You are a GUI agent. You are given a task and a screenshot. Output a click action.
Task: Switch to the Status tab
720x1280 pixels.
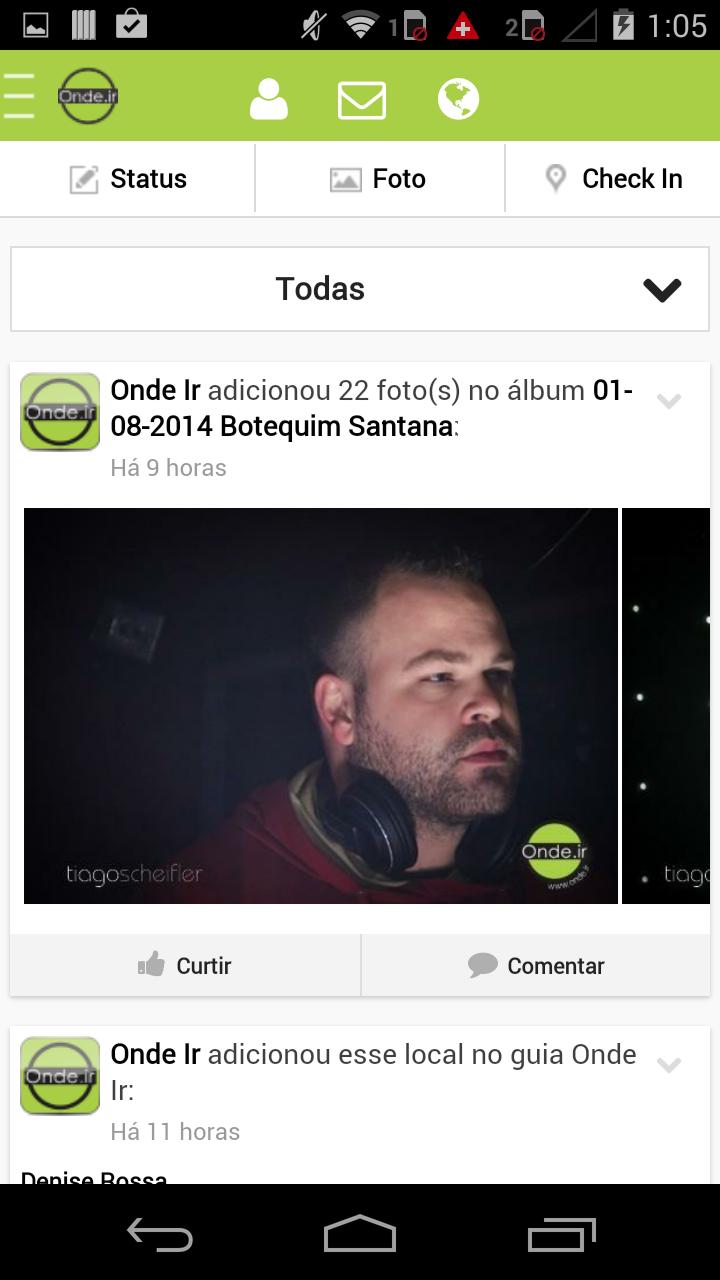point(127,178)
